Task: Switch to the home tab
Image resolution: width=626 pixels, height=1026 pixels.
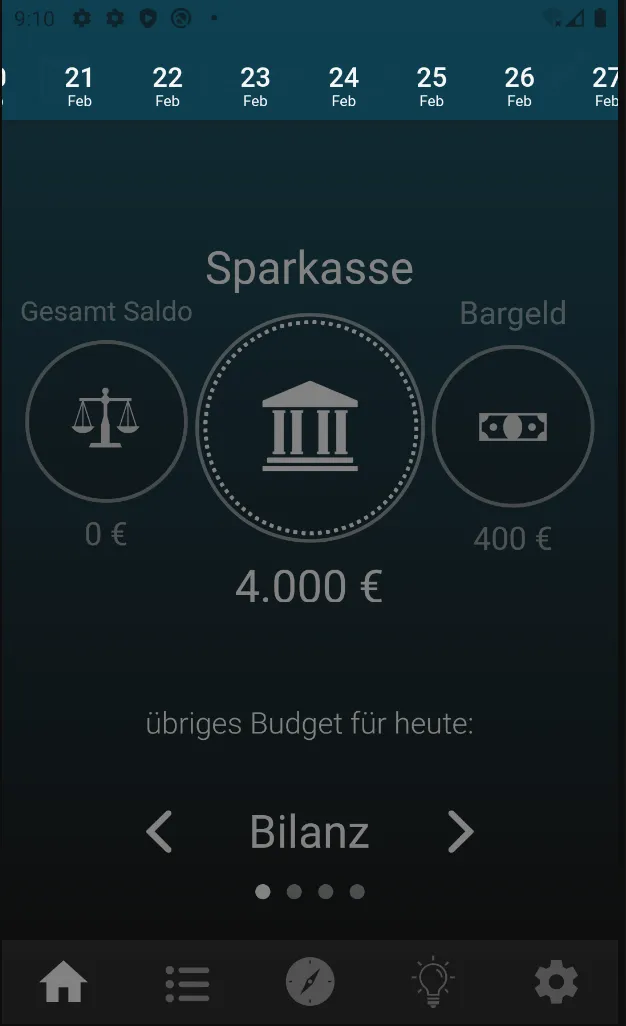Action: [x=63, y=983]
